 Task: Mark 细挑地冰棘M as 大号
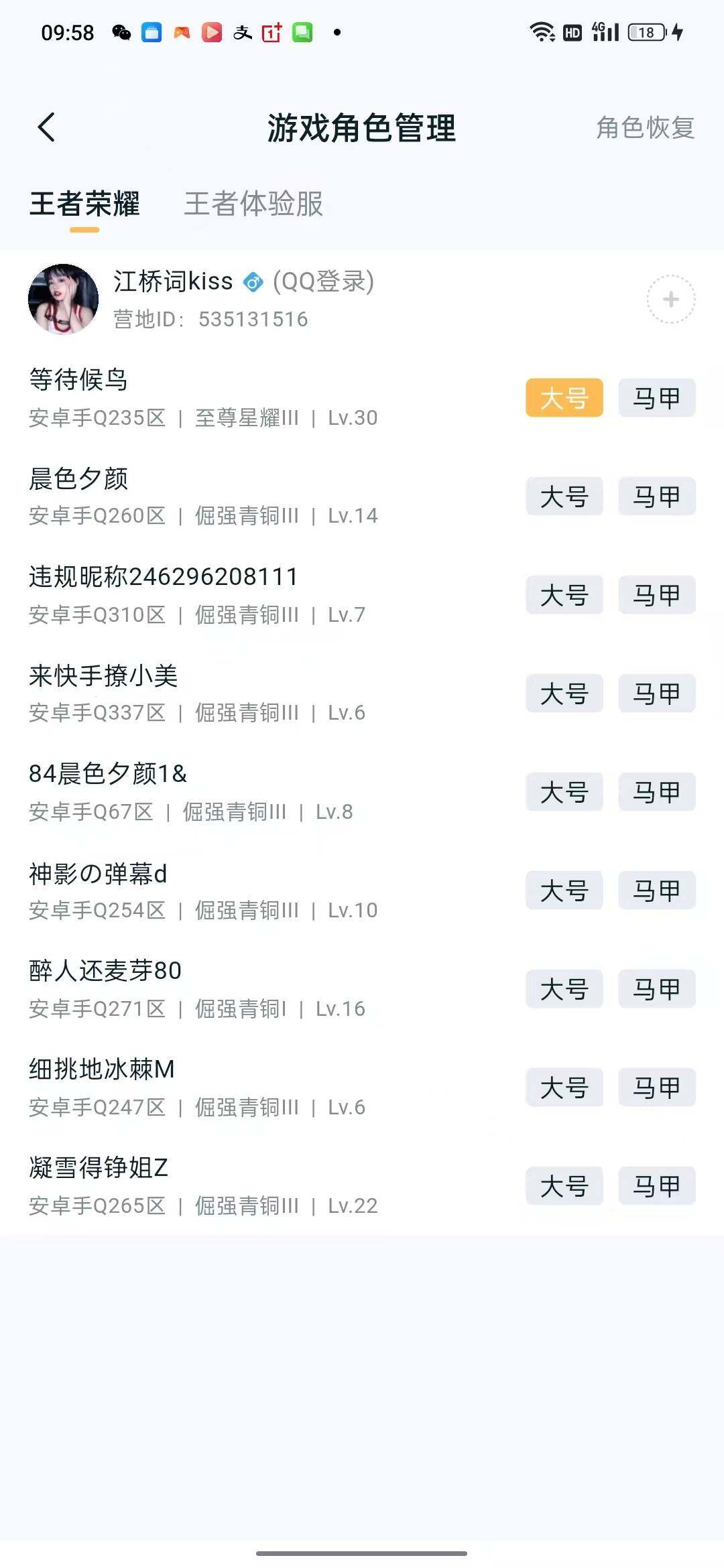pyautogui.click(x=564, y=1088)
